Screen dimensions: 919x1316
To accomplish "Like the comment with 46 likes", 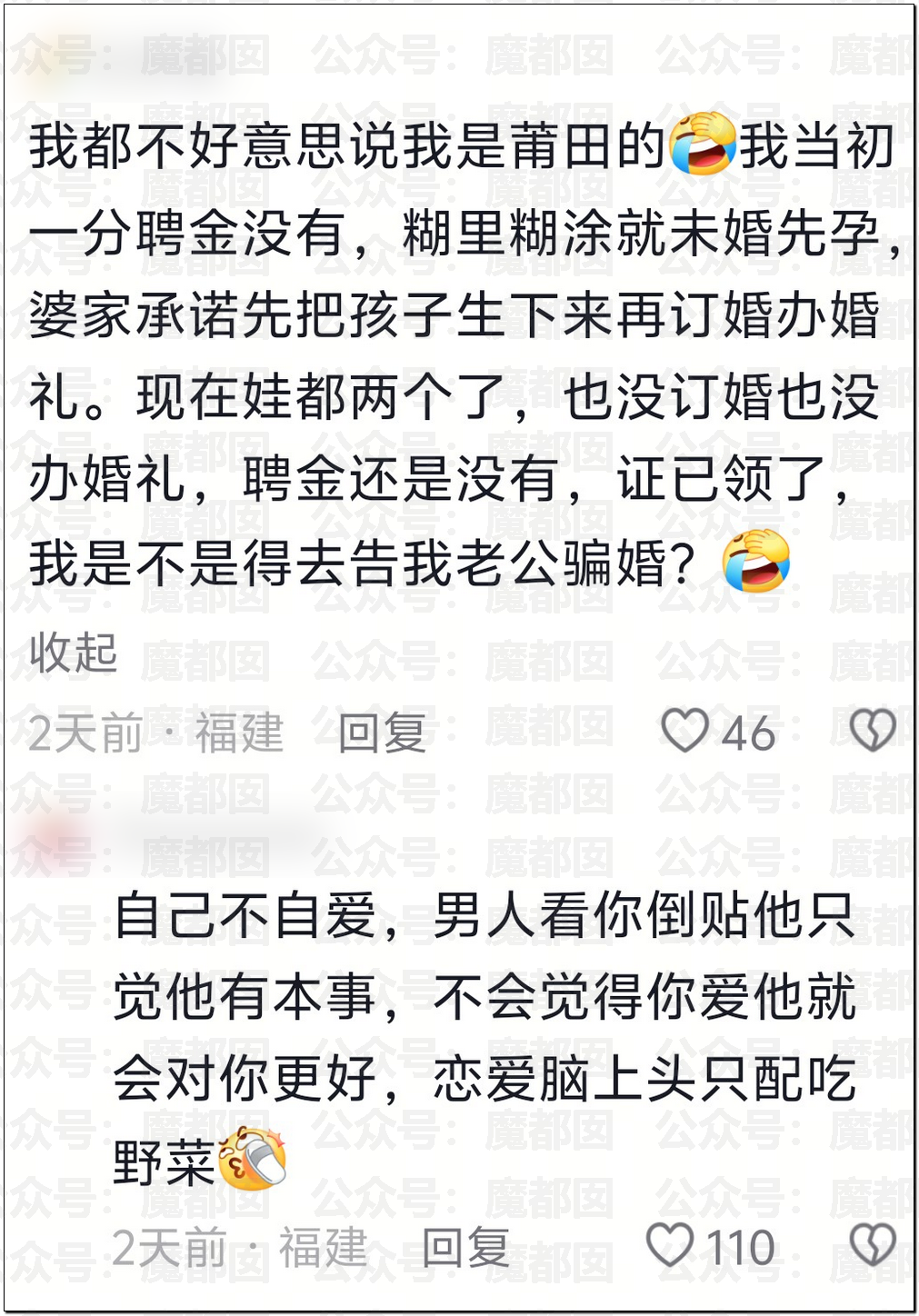I will pos(684,731).
